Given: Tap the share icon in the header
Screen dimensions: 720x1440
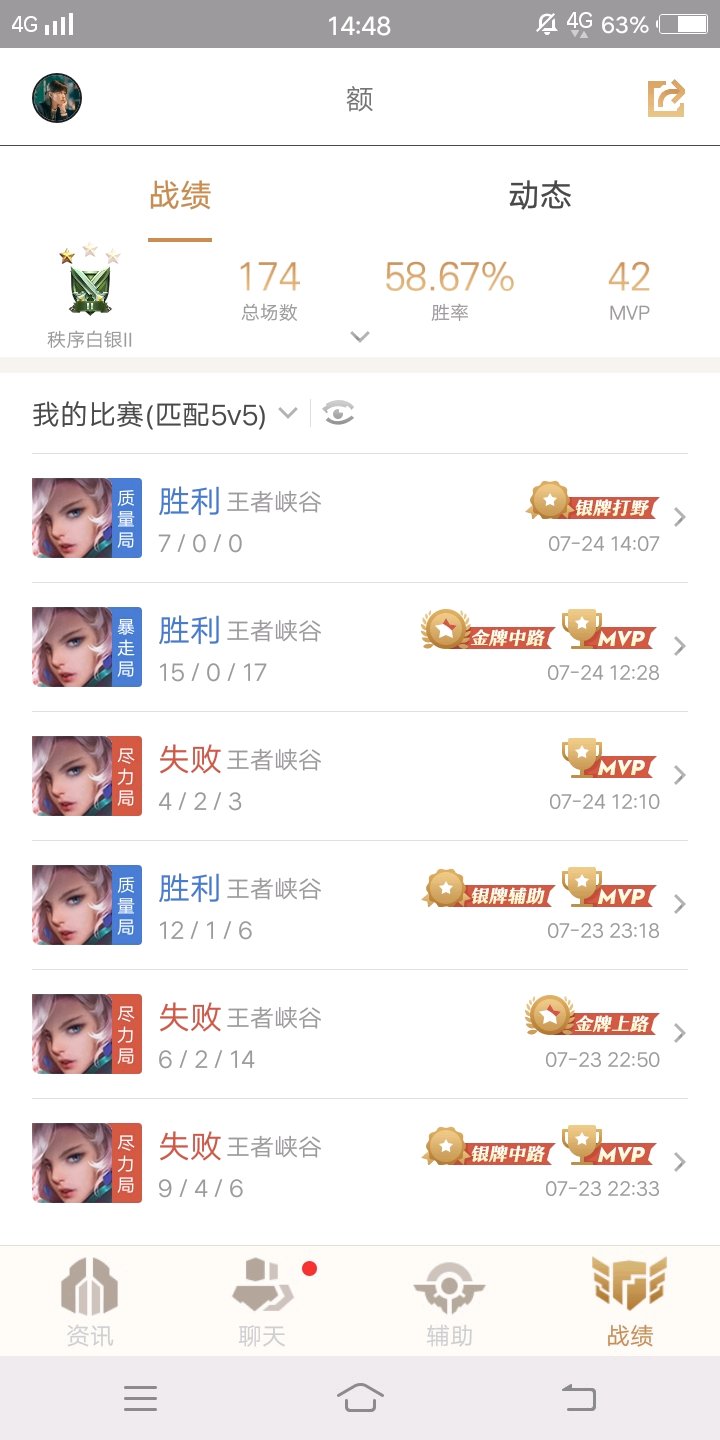Looking at the screenshot, I should [x=666, y=98].
